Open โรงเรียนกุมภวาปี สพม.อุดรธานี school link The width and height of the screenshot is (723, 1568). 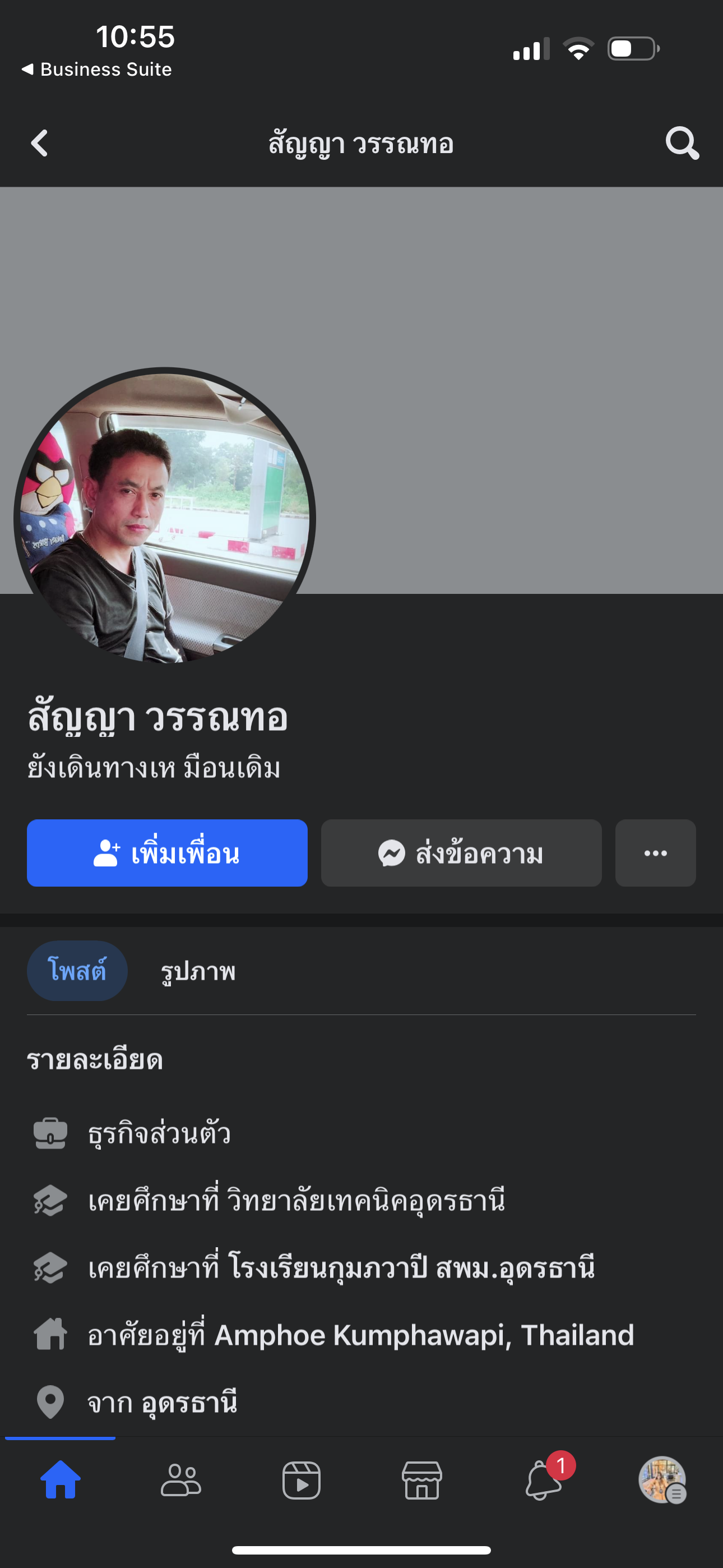click(411, 1268)
